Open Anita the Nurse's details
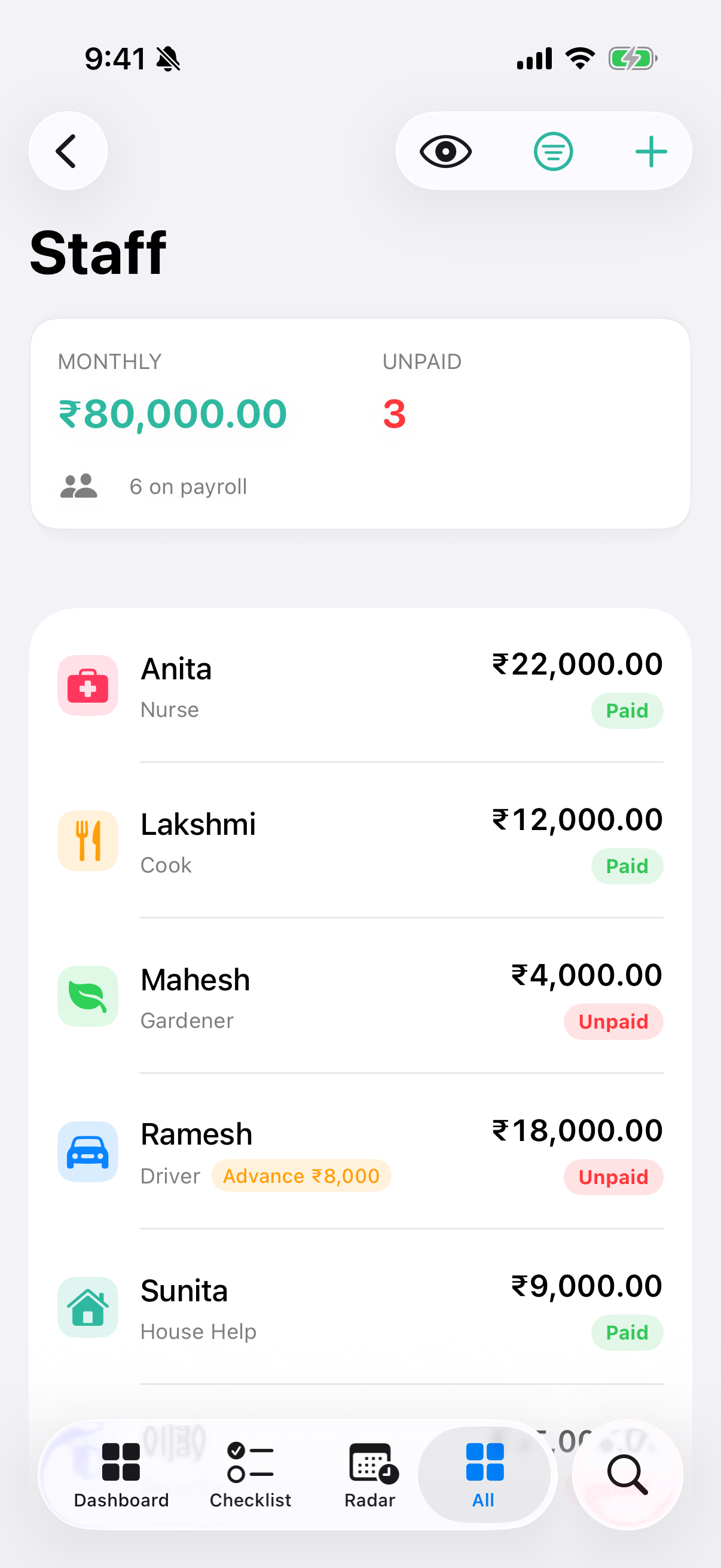Screen dimensions: 721x1568 coord(360,686)
